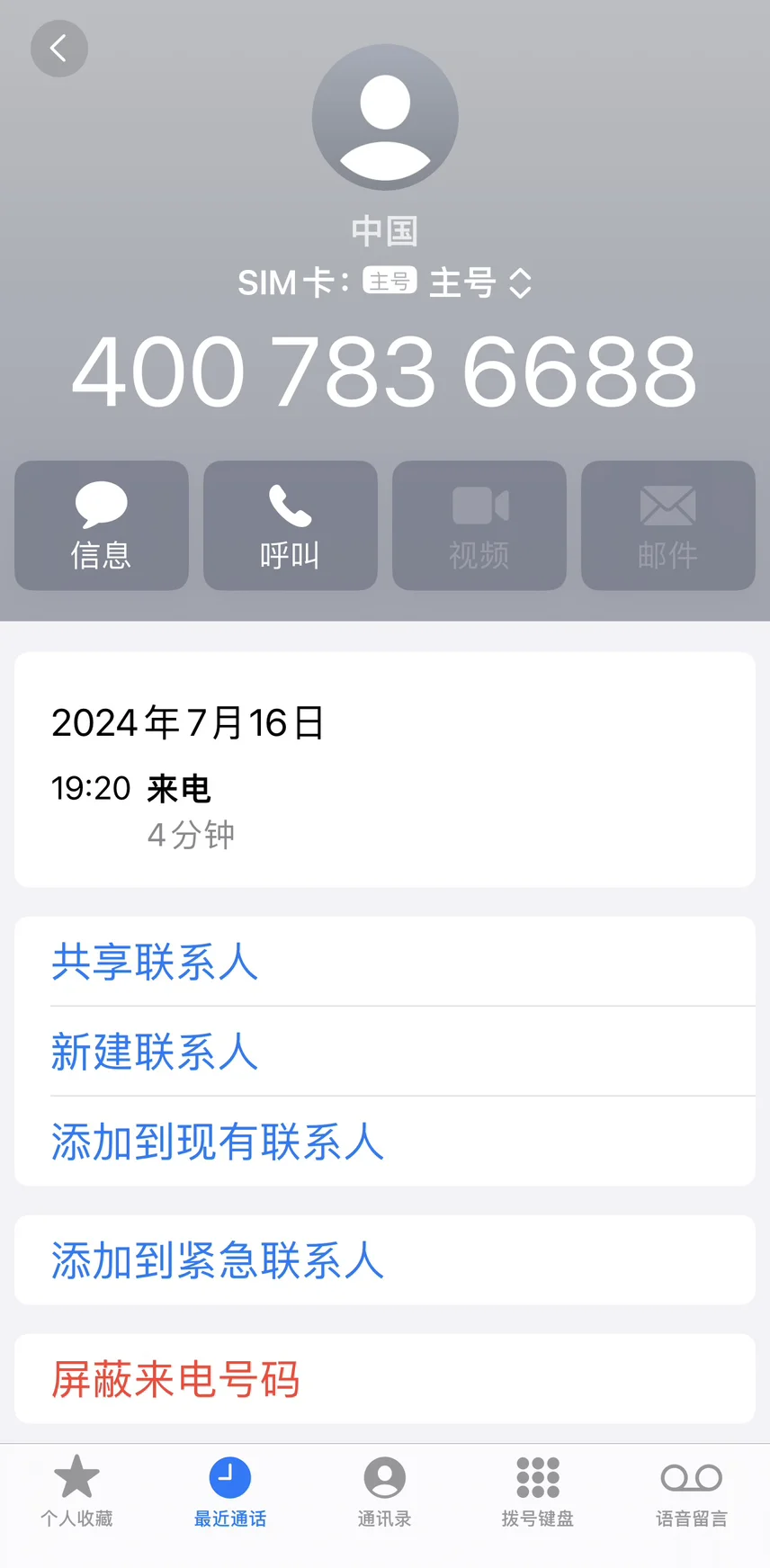Viewport: 770px width, 1568px height.
Task: Switch to the 通讯录 tab
Action: (384, 1492)
